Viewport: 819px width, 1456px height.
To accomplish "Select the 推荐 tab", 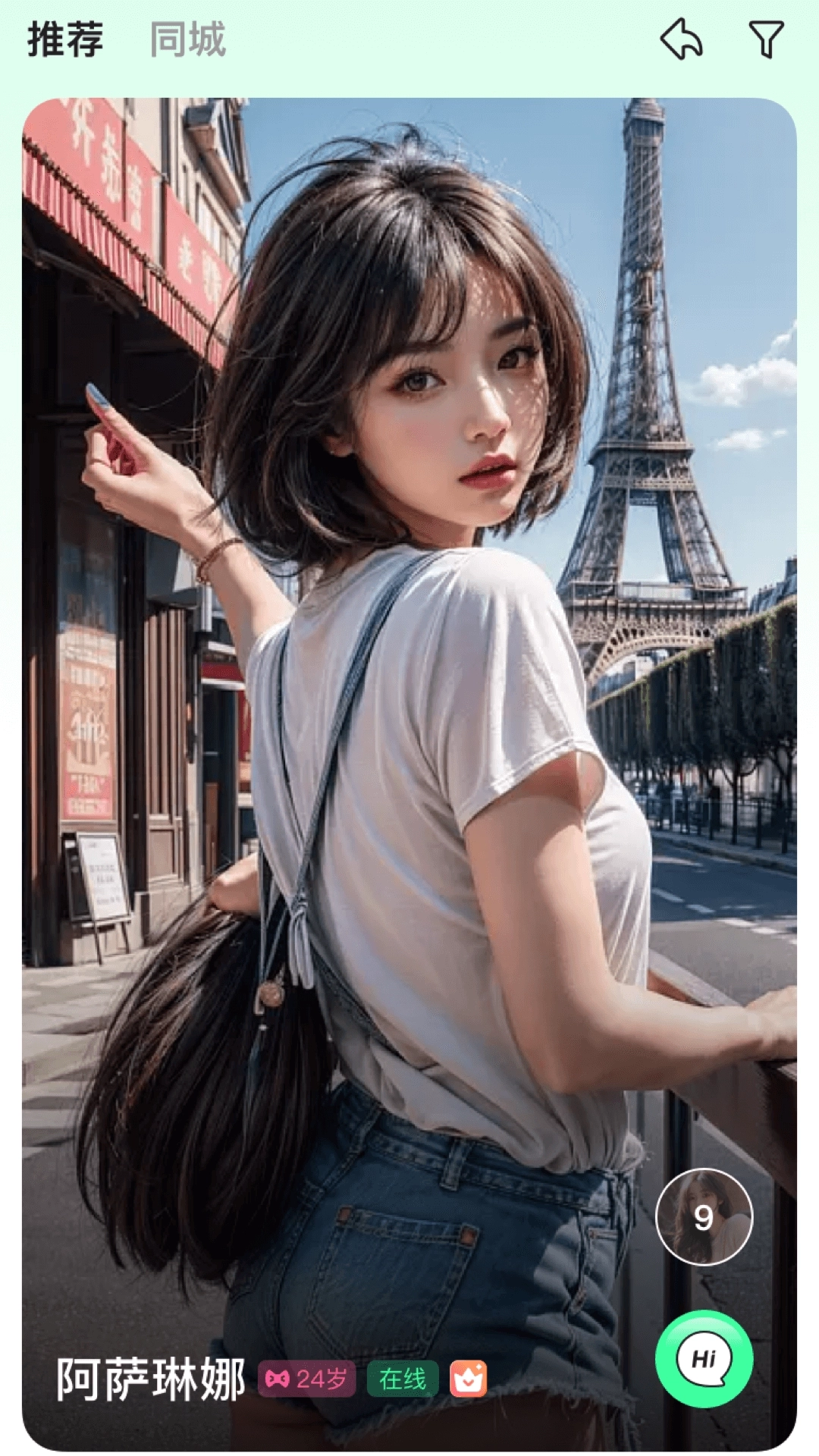I will (x=65, y=39).
